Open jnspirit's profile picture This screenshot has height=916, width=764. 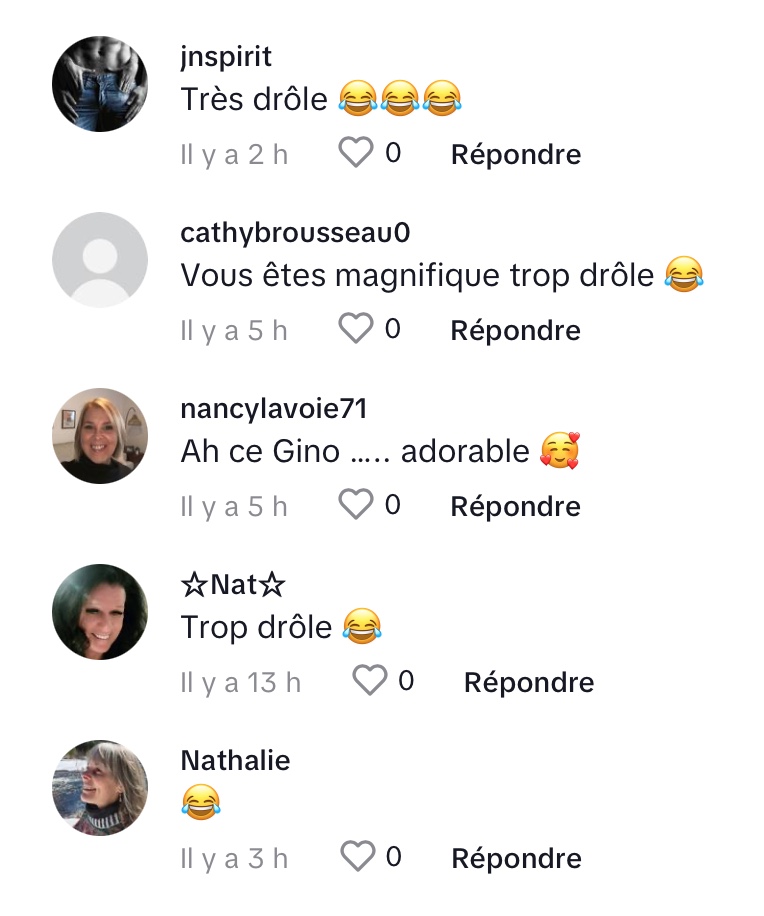(100, 84)
